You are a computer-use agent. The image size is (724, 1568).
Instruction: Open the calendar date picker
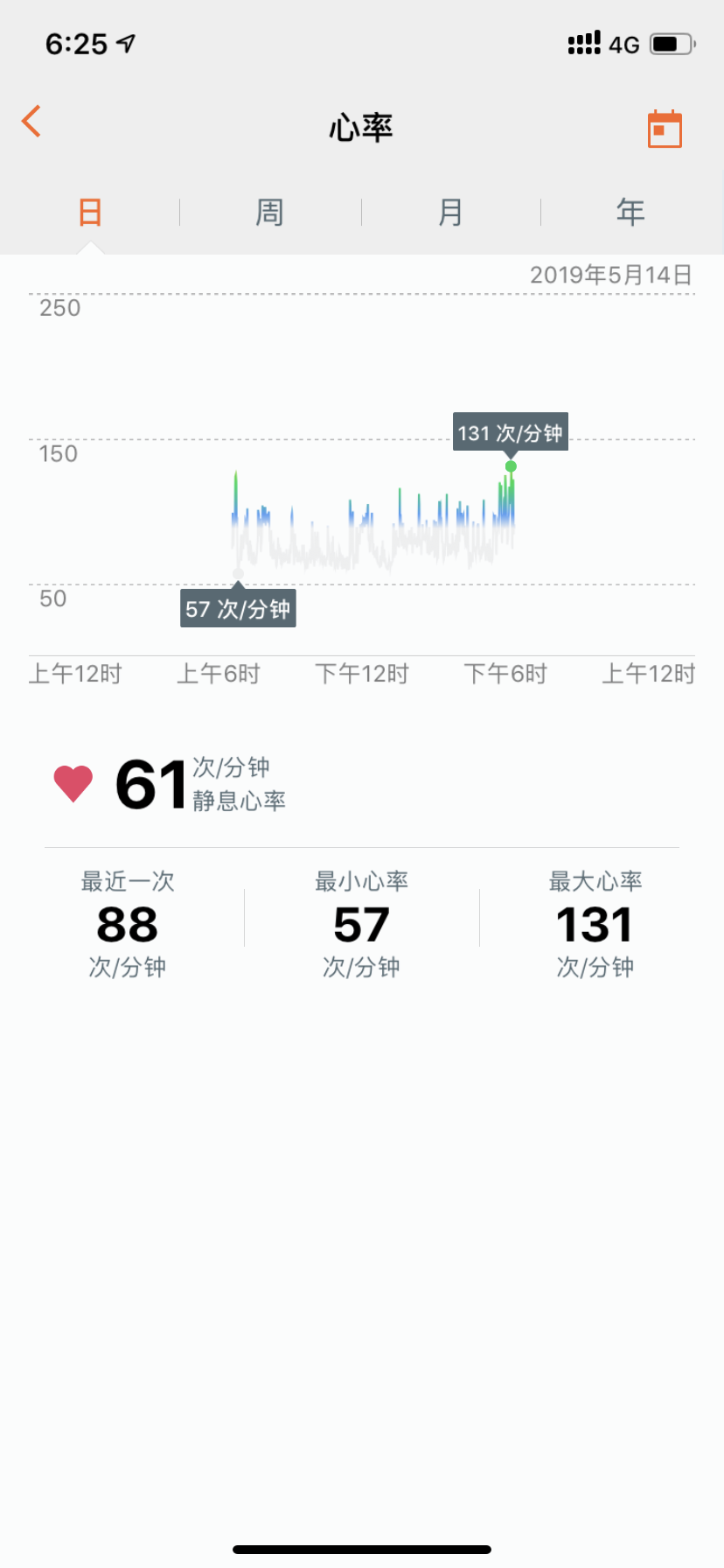[x=665, y=129]
